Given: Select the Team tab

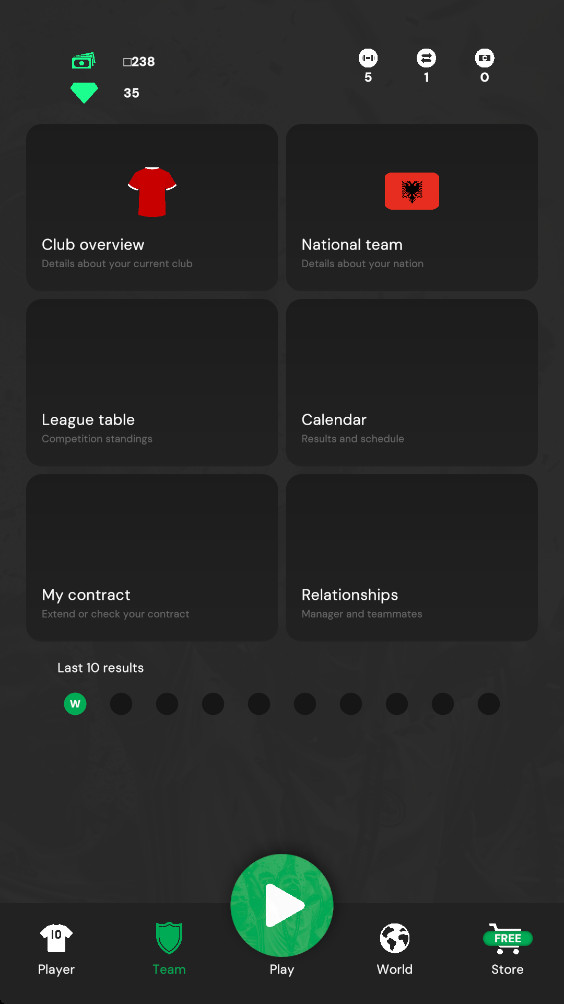Looking at the screenshot, I should coord(169,950).
